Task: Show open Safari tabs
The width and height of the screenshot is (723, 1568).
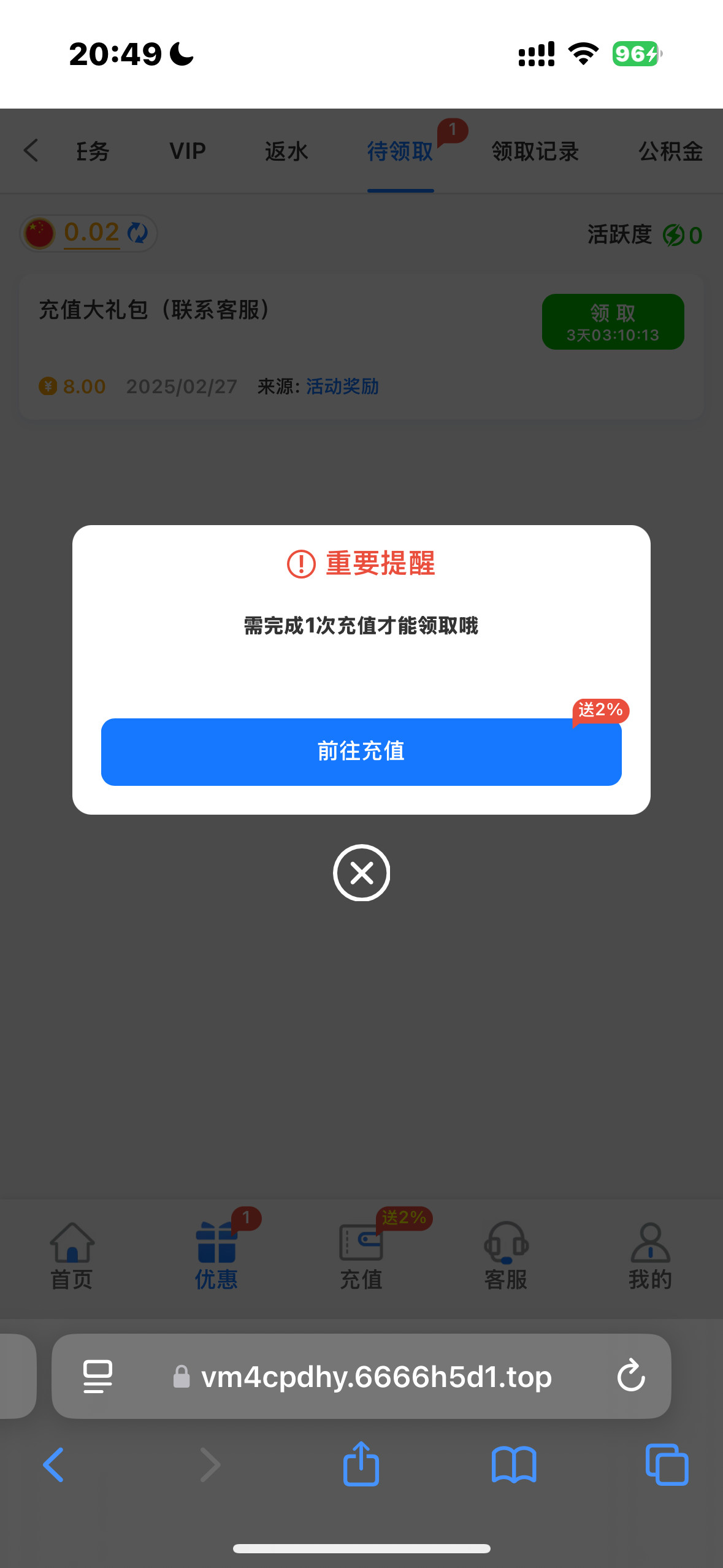Action: pyautogui.click(x=667, y=1465)
